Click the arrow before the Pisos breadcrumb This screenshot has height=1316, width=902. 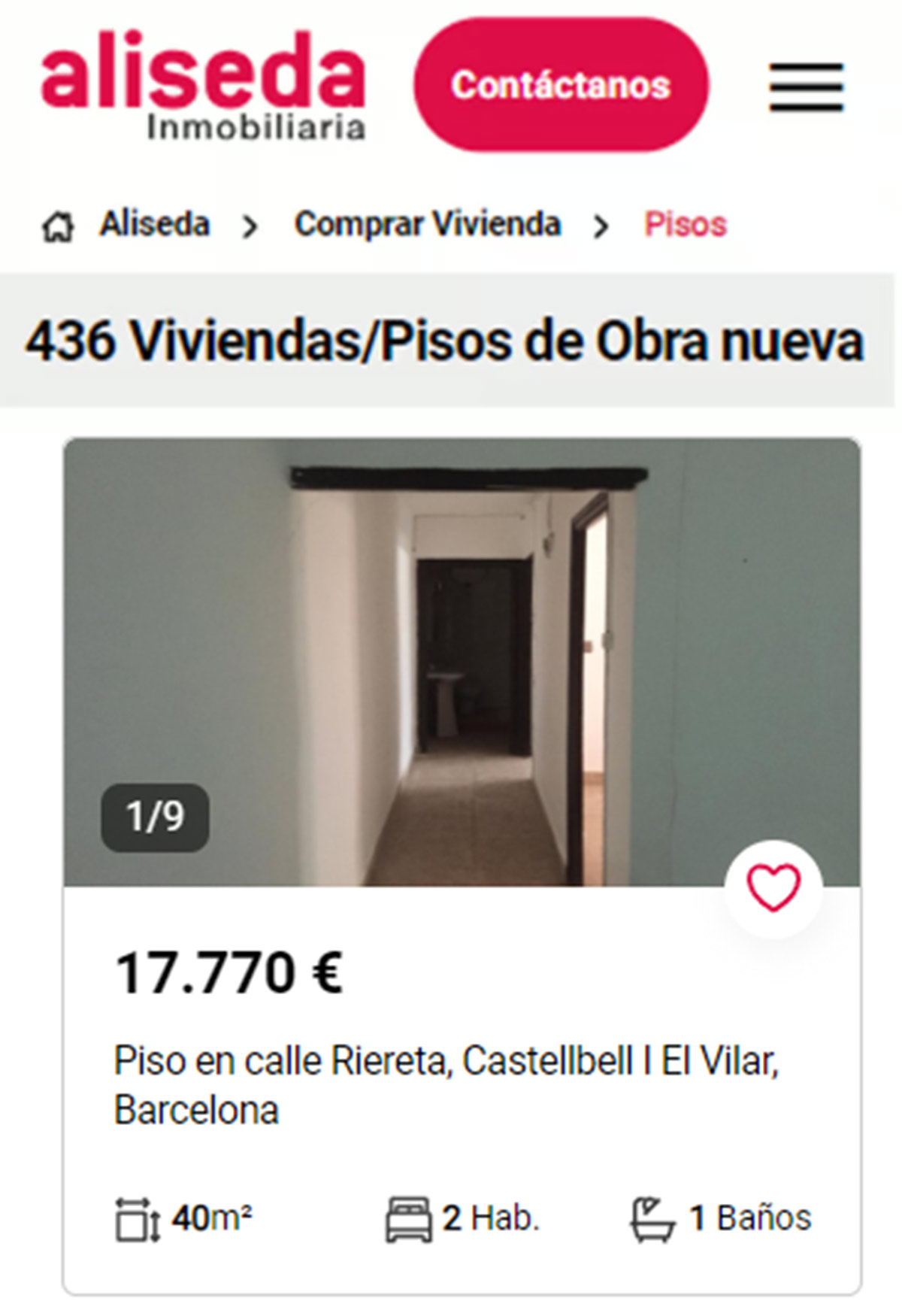600,224
